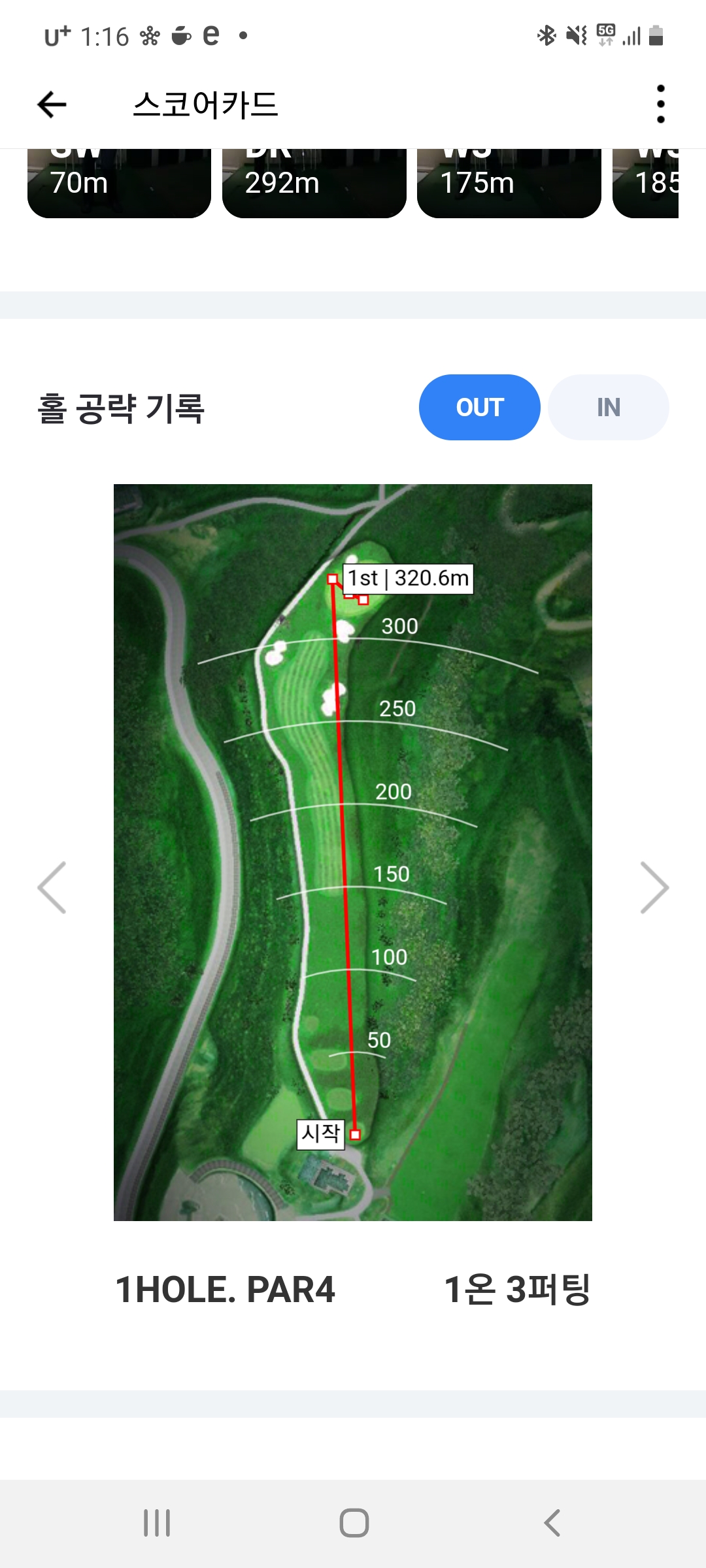This screenshot has width=706, height=1568.
Task: Go back from the 스코어카드 screen
Action: tap(52, 105)
